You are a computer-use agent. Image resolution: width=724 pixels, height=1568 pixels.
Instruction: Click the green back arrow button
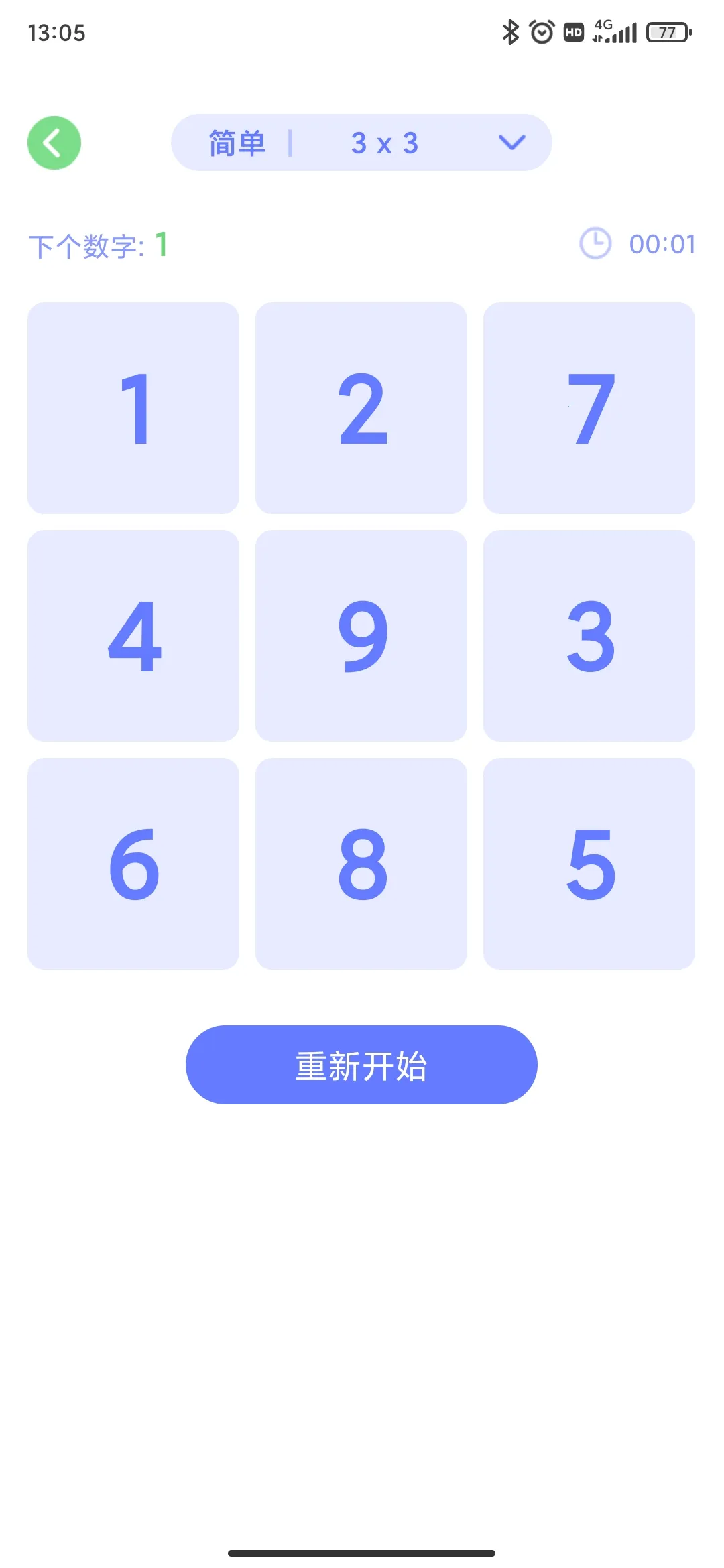(x=54, y=142)
